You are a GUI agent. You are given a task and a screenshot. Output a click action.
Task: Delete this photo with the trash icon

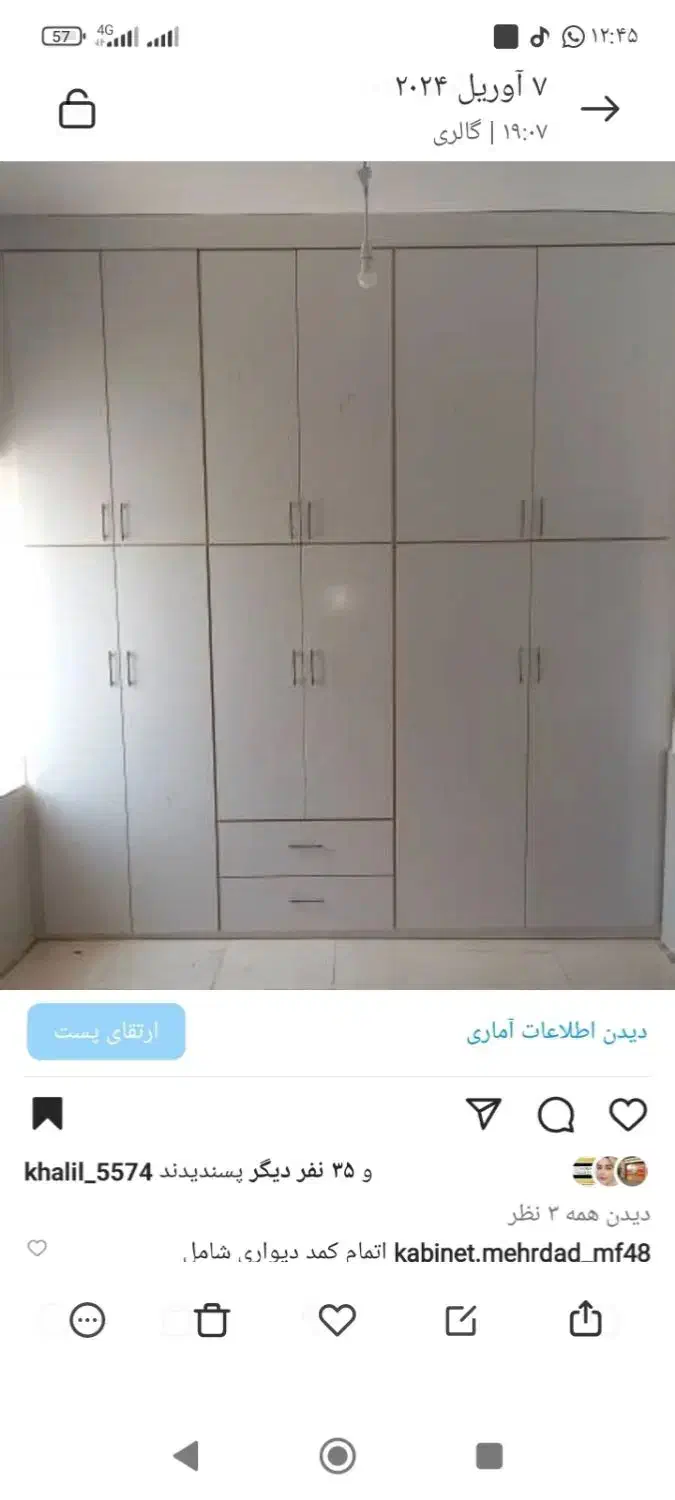212,1320
